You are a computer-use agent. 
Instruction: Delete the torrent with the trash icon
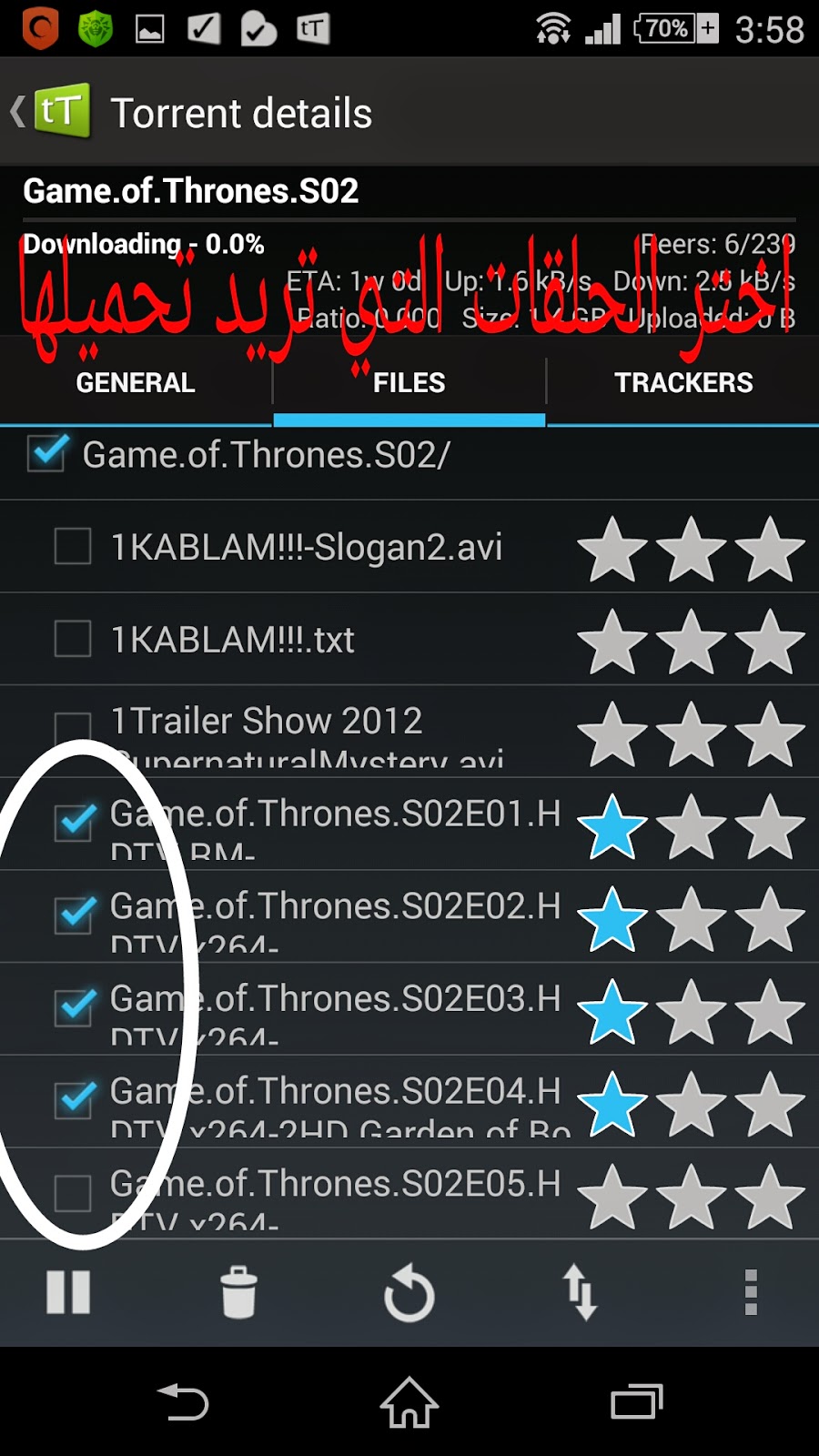[x=238, y=1292]
